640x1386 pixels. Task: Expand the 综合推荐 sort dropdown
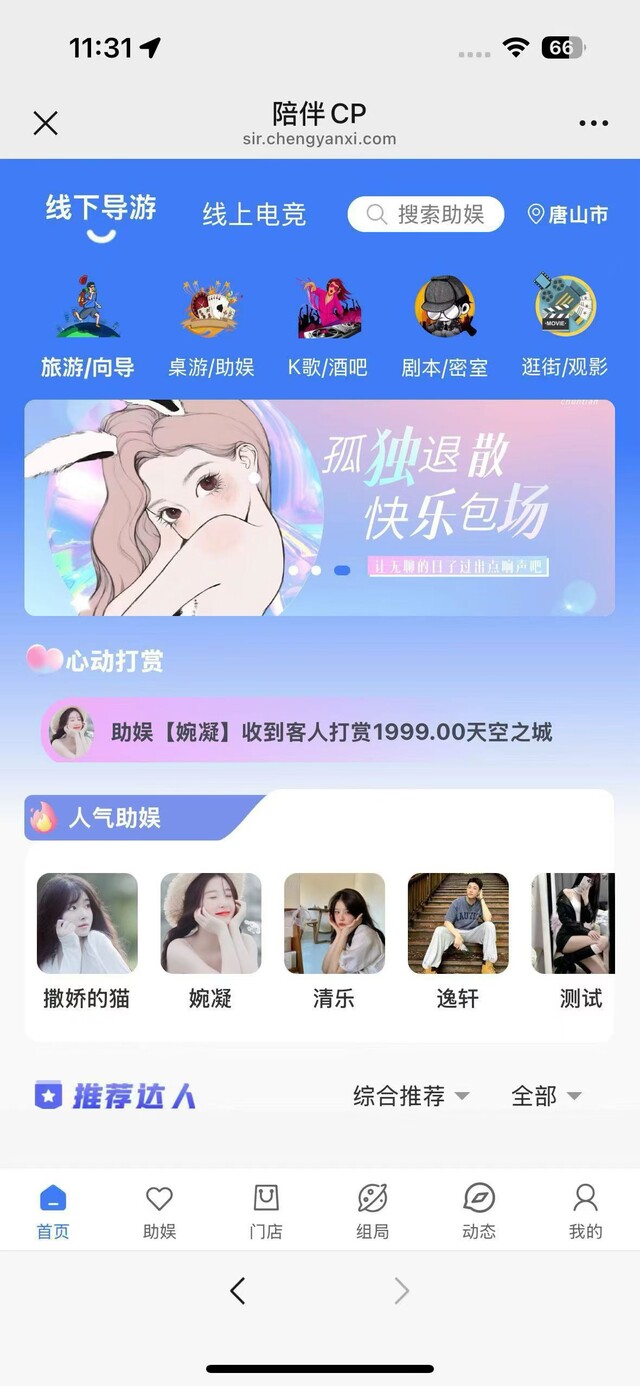pyautogui.click(x=411, y=1096)
